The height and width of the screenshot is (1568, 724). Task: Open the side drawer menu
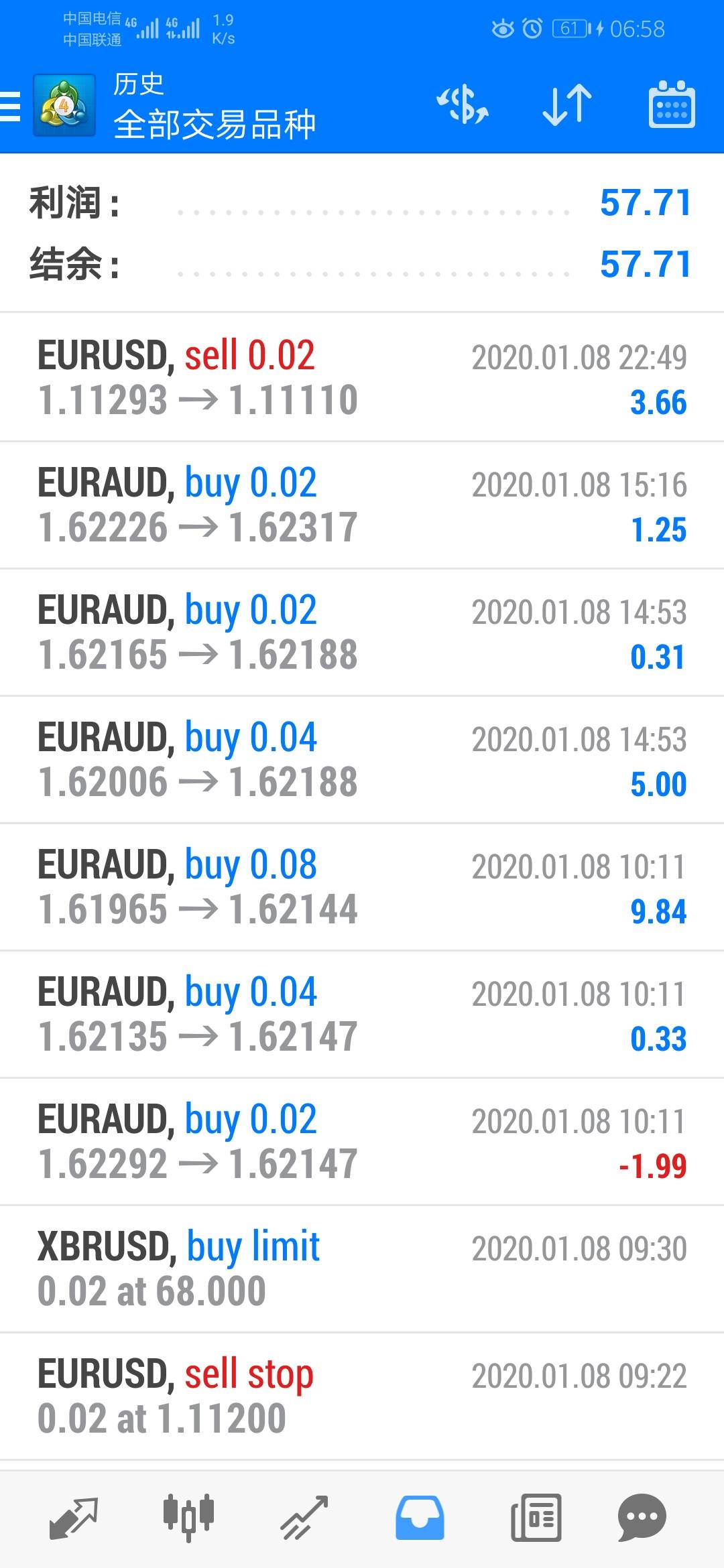point(11,106)
